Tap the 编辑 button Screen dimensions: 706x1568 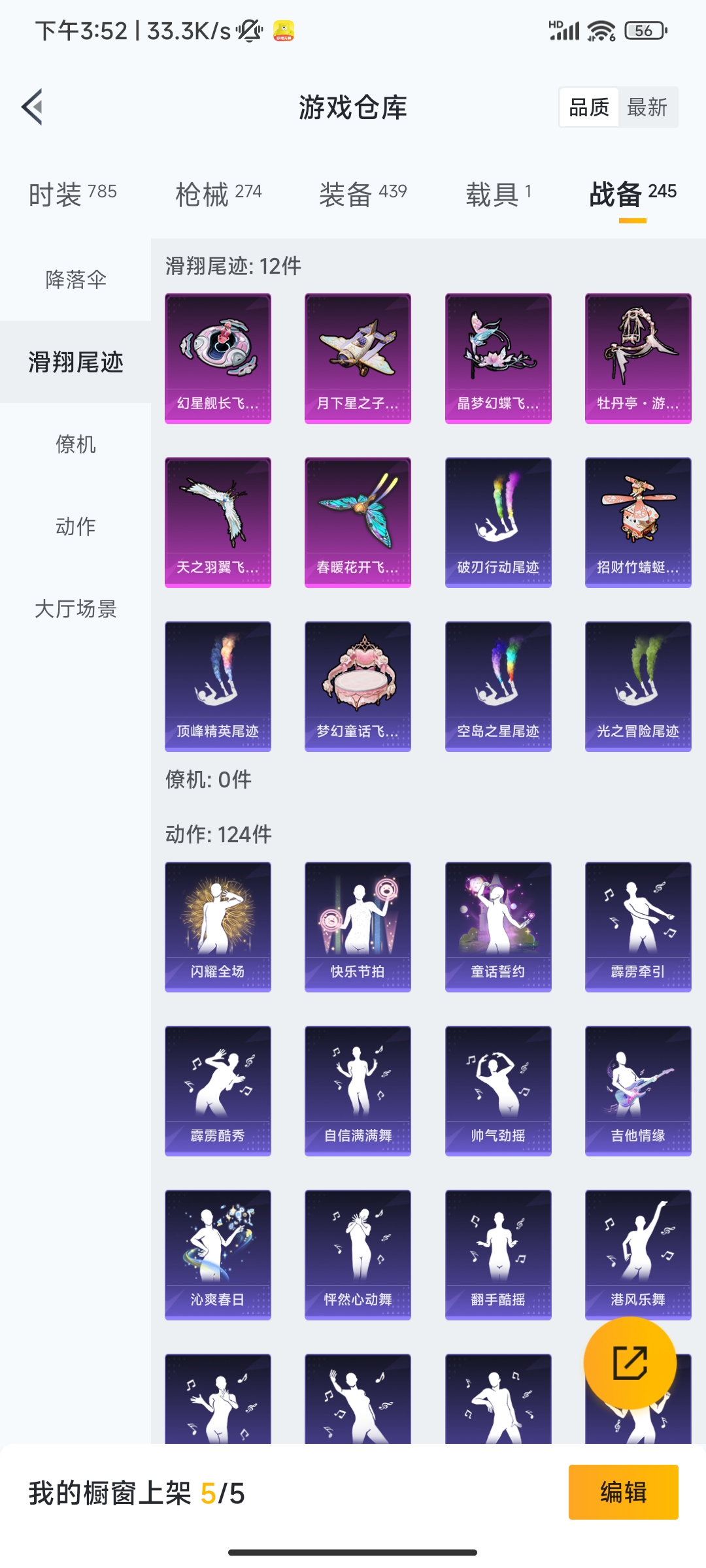[x=623, y=1492]
